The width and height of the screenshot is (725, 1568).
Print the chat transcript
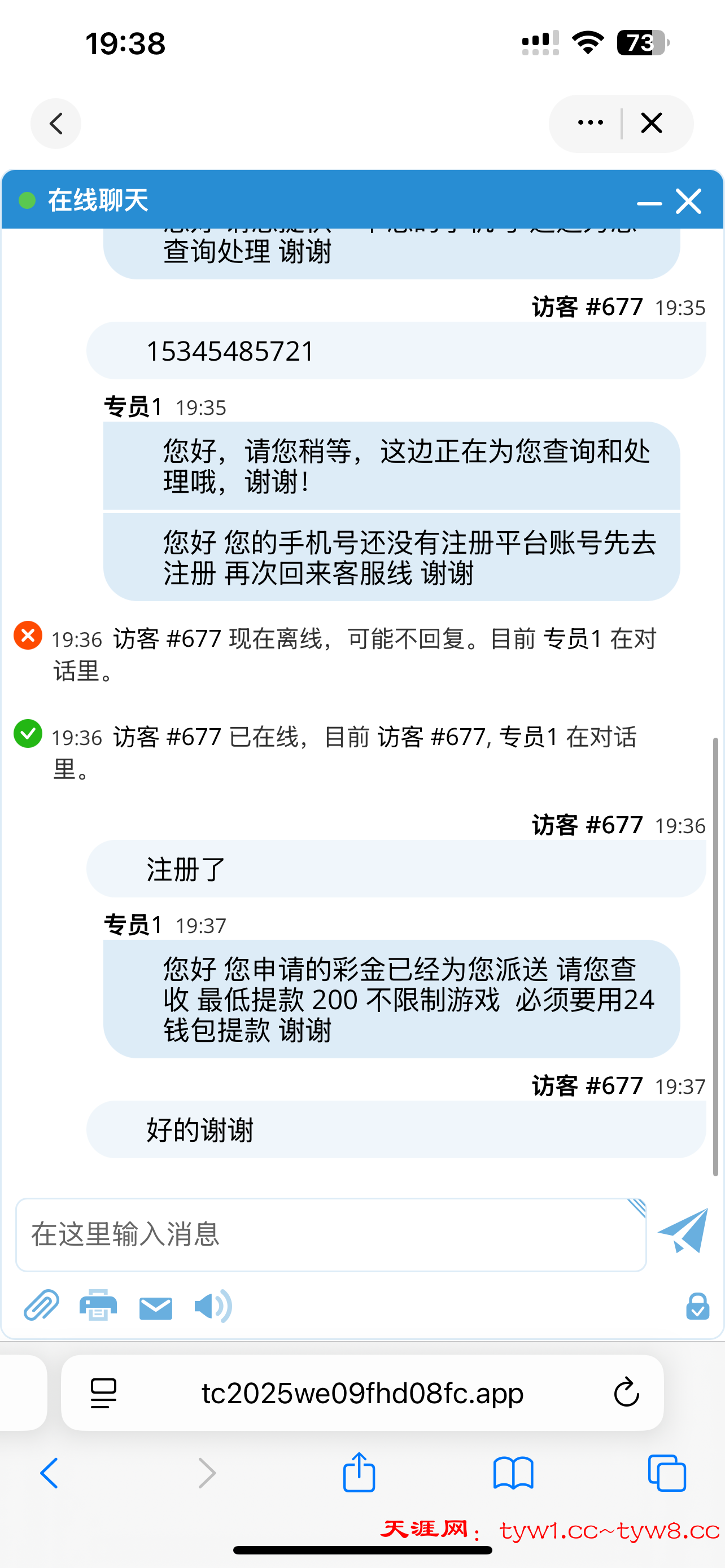(x=98, y=1305)
